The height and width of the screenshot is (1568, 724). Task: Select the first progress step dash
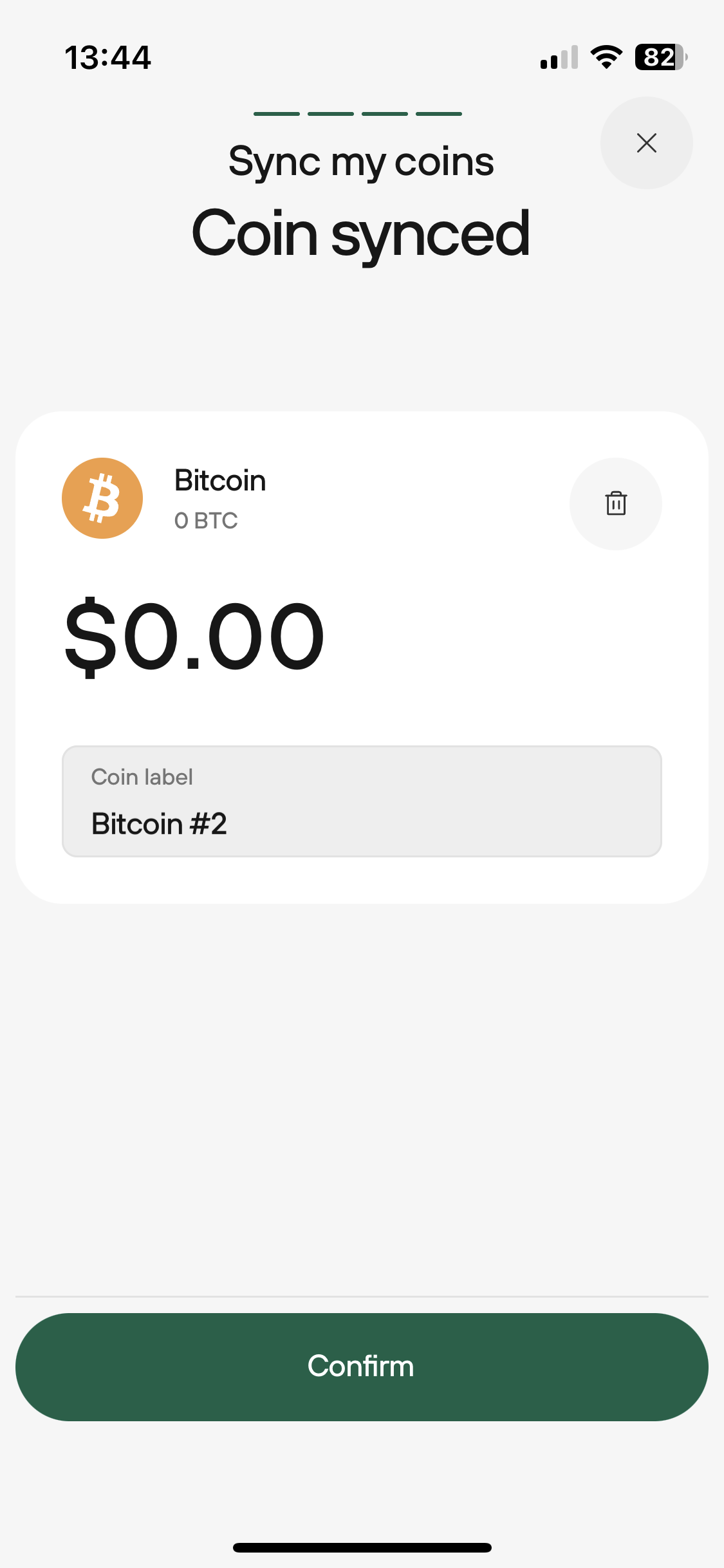click(x=277, y=113)
